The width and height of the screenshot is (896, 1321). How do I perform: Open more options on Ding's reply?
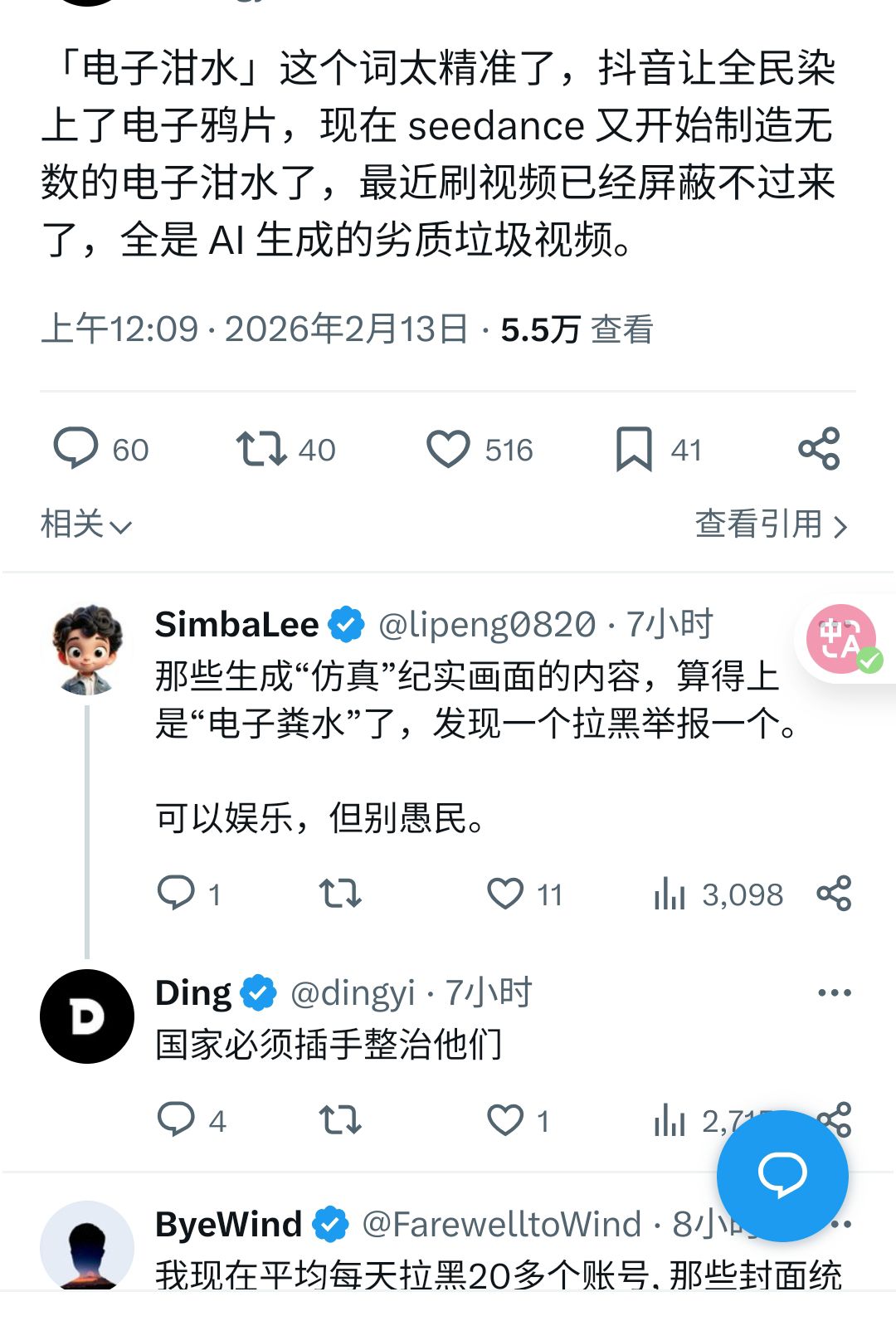coord(834,992)
